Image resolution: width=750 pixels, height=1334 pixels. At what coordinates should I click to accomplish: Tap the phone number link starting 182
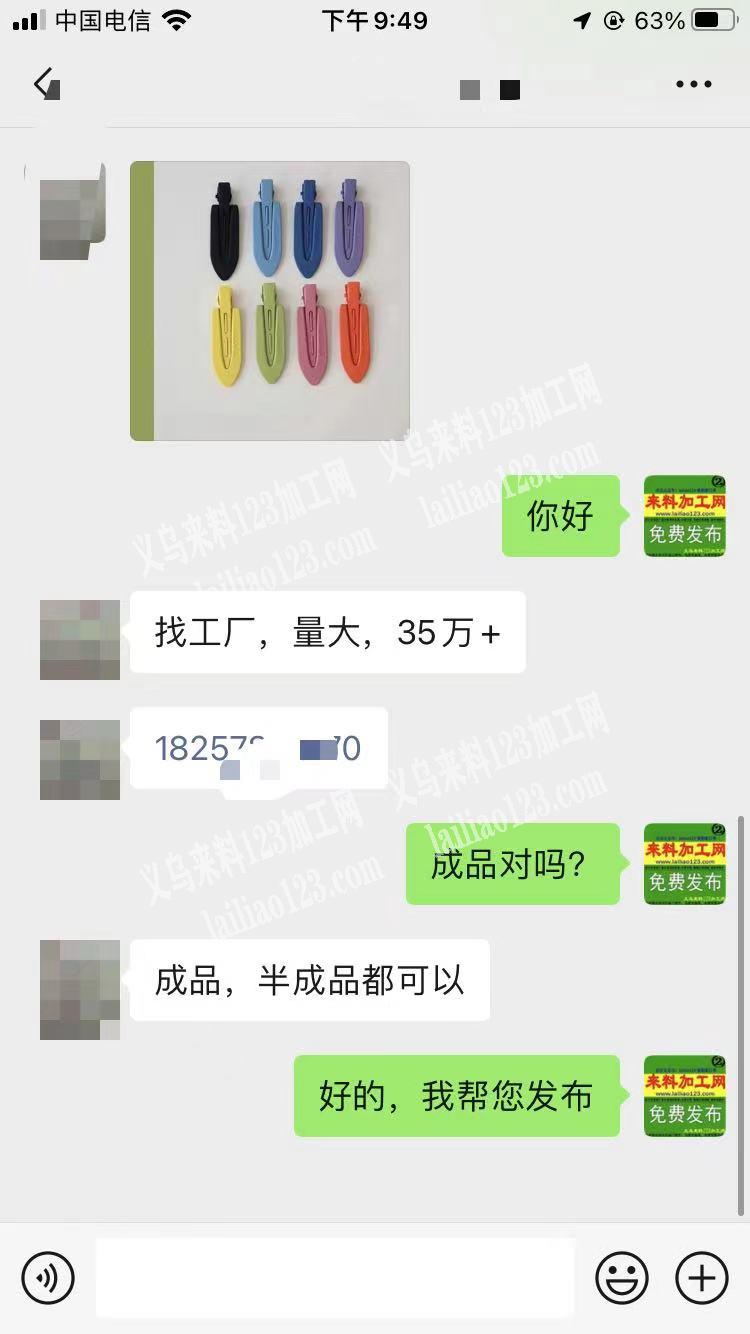tap(257, 748)
